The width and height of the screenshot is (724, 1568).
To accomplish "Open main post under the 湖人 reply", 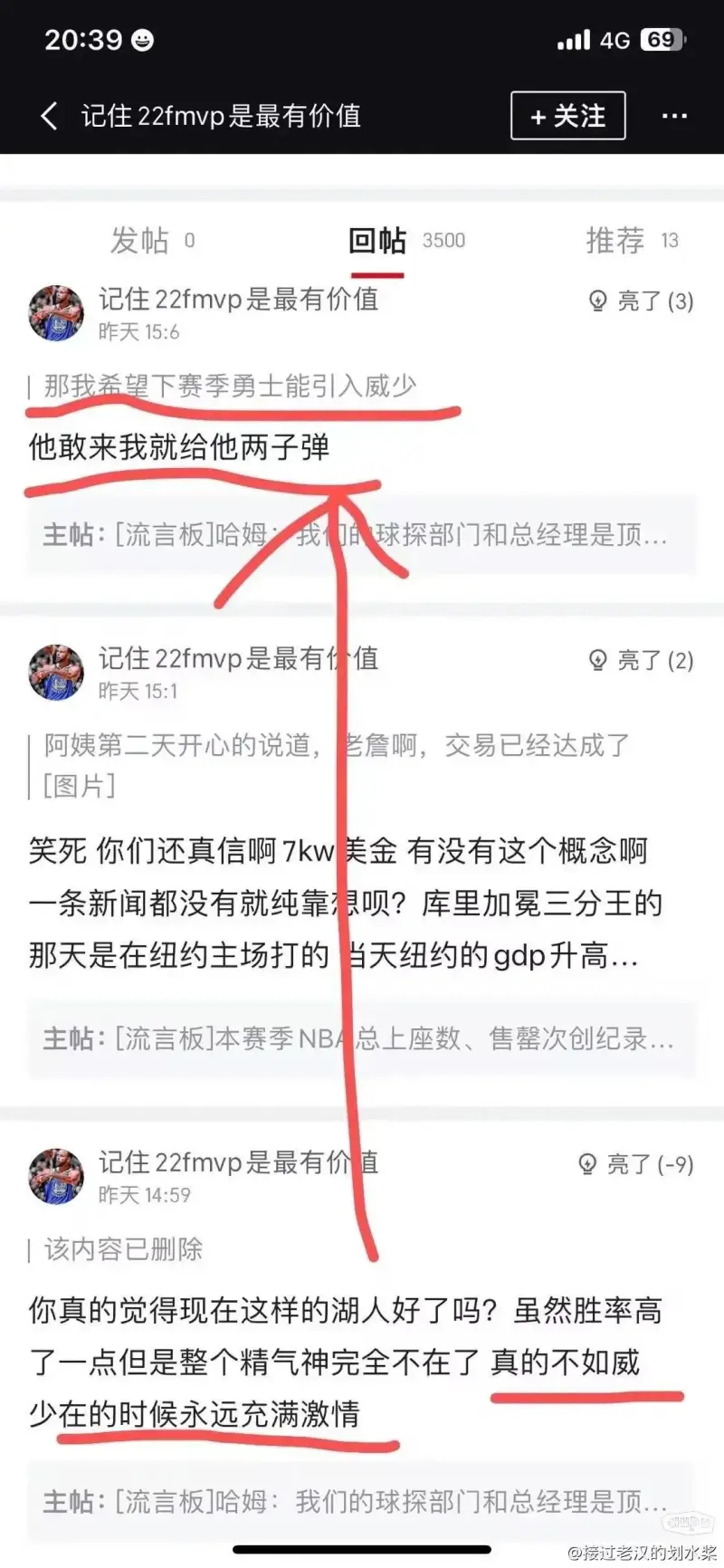I will click(x=360, y=1503).
